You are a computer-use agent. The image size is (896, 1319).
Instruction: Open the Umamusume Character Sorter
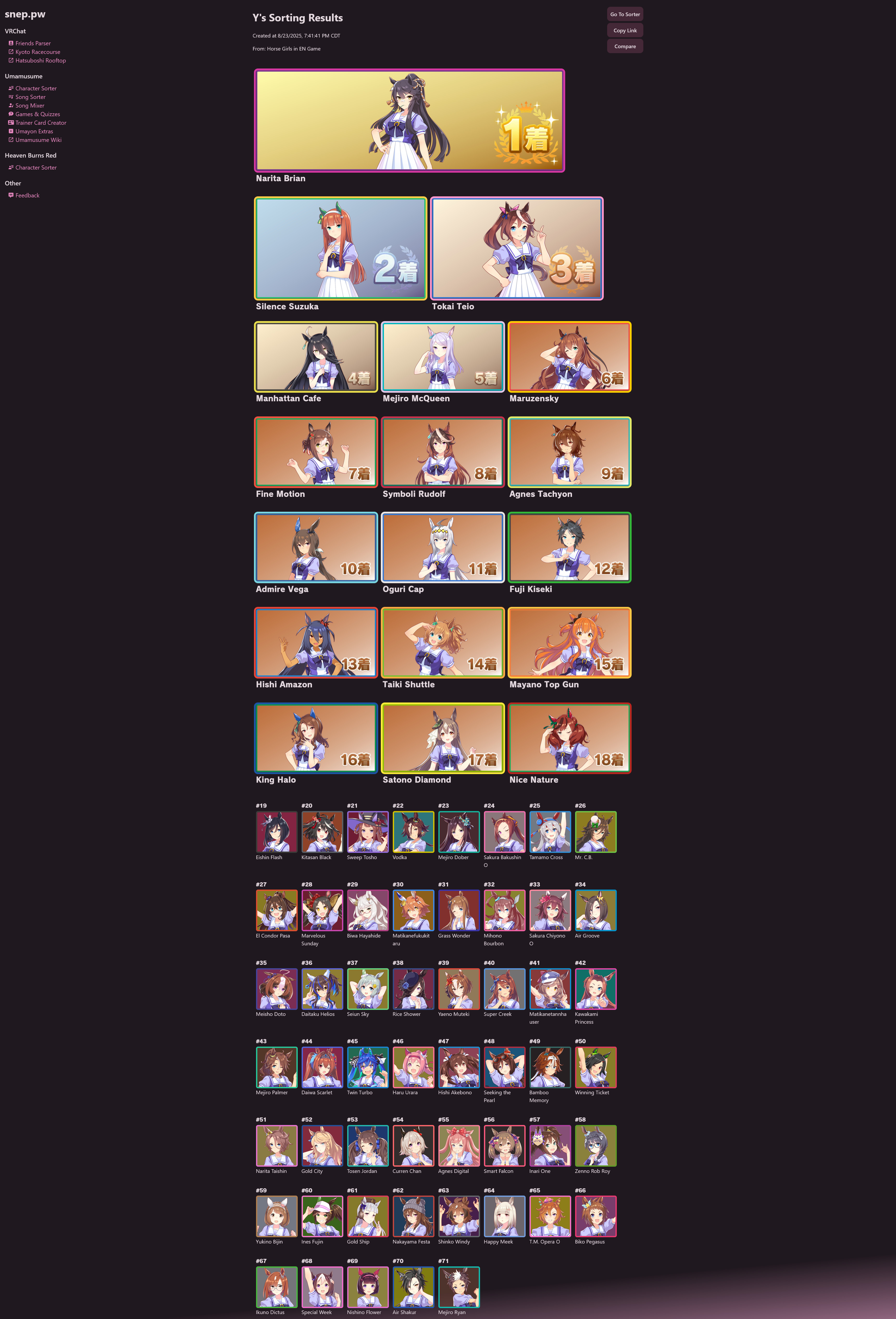(36, 89)
